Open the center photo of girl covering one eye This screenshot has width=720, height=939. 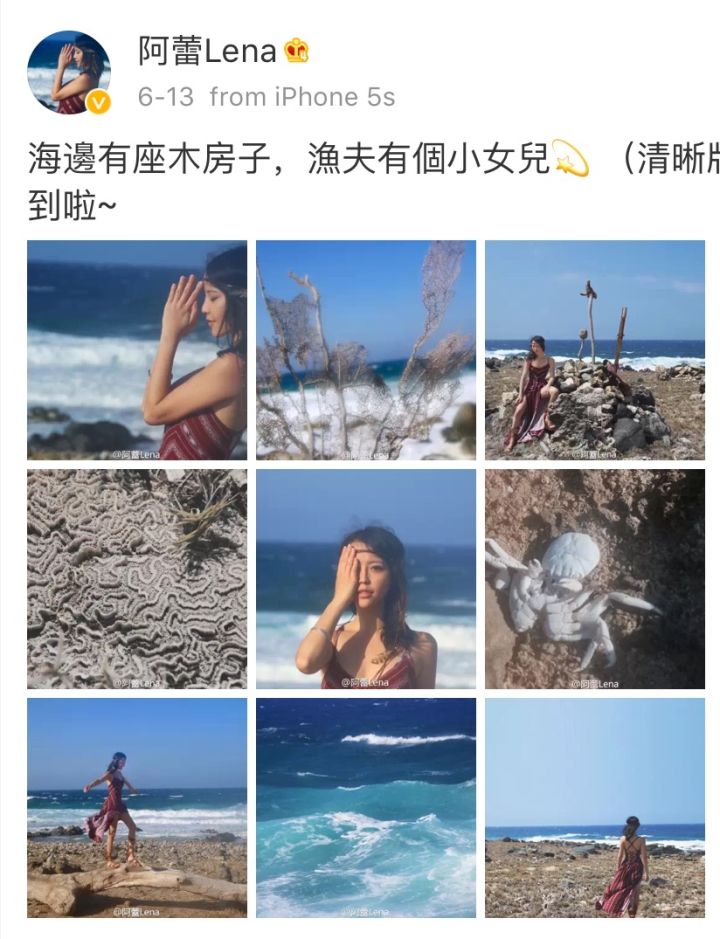click(364, 576)
